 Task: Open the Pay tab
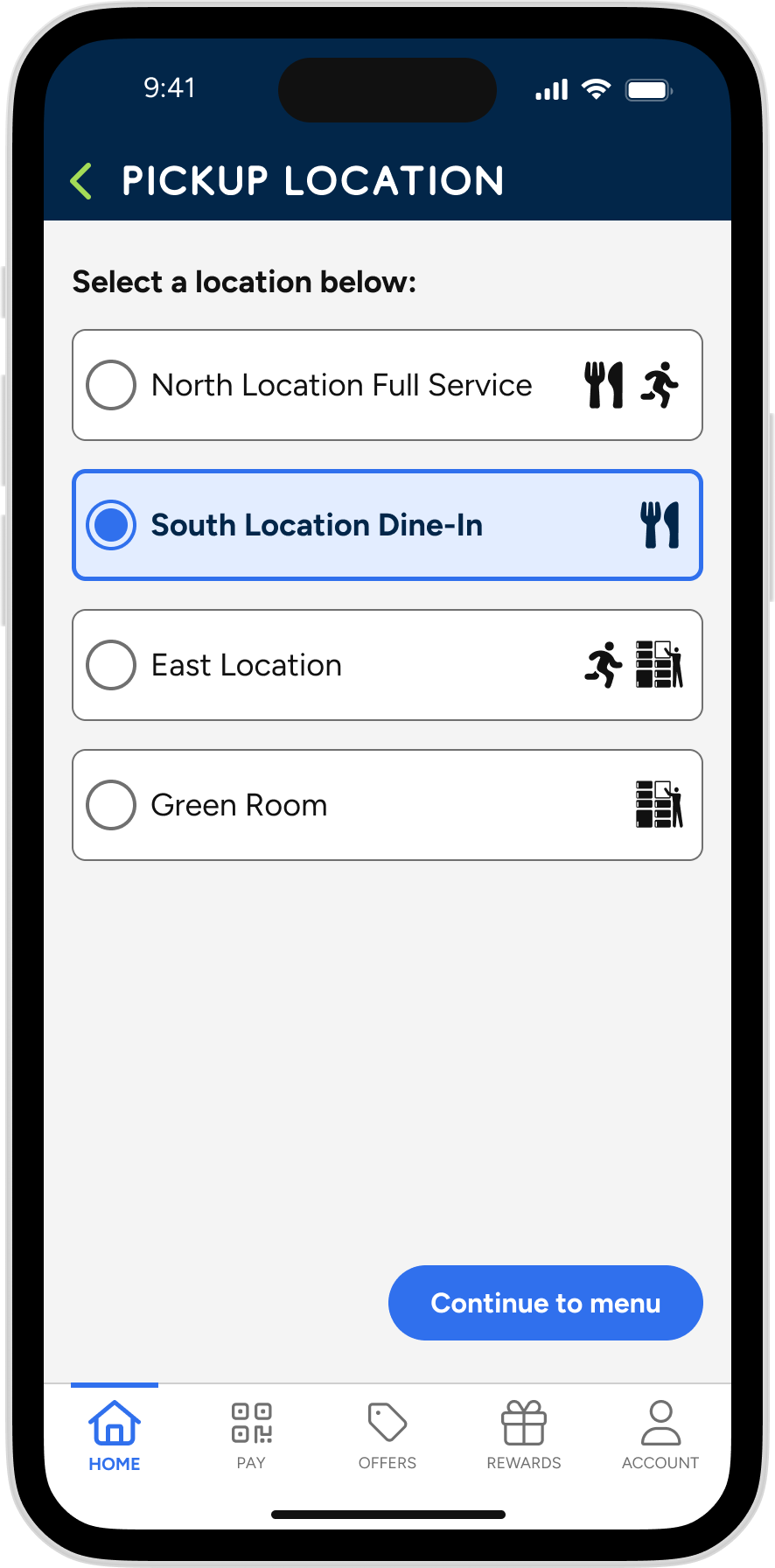pyautogui.click(x=251, y=1435)
